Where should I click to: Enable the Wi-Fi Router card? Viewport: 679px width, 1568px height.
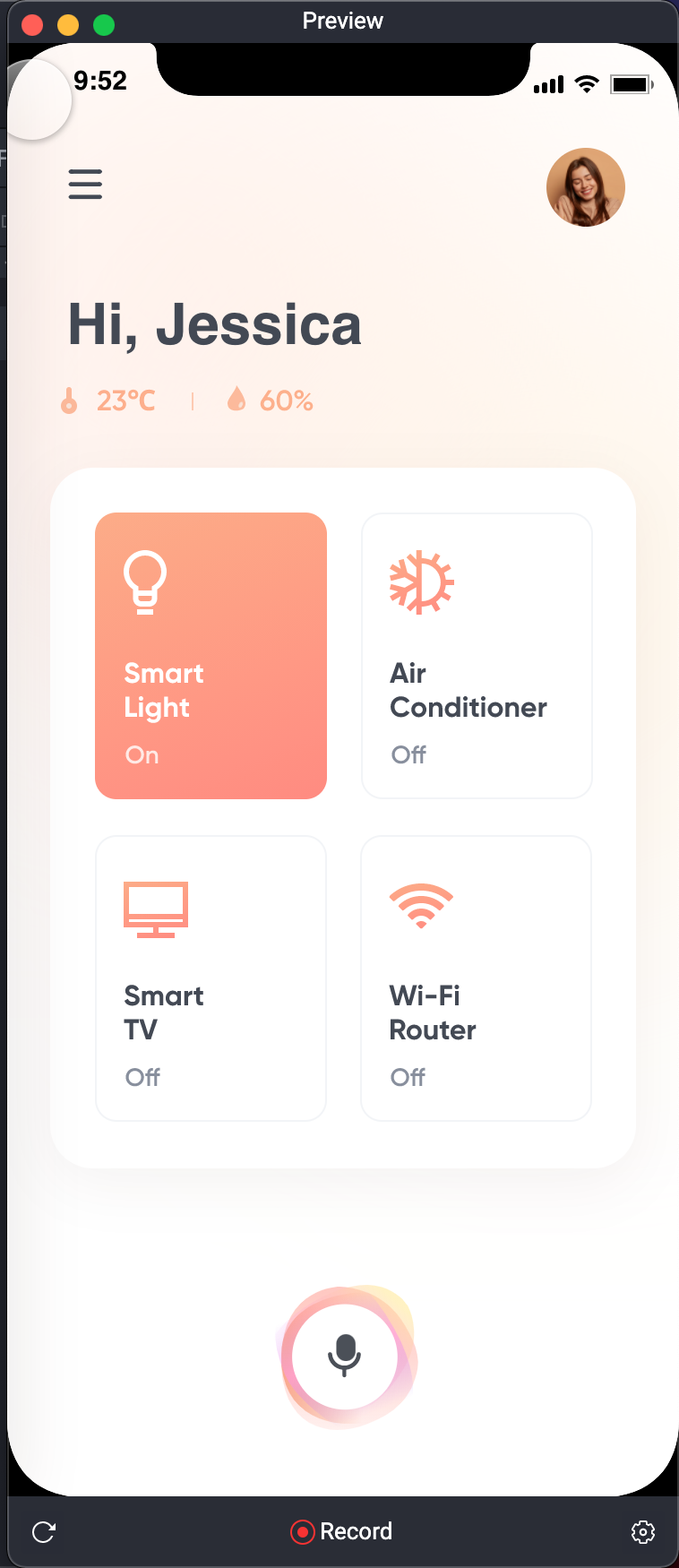(476, 978)
